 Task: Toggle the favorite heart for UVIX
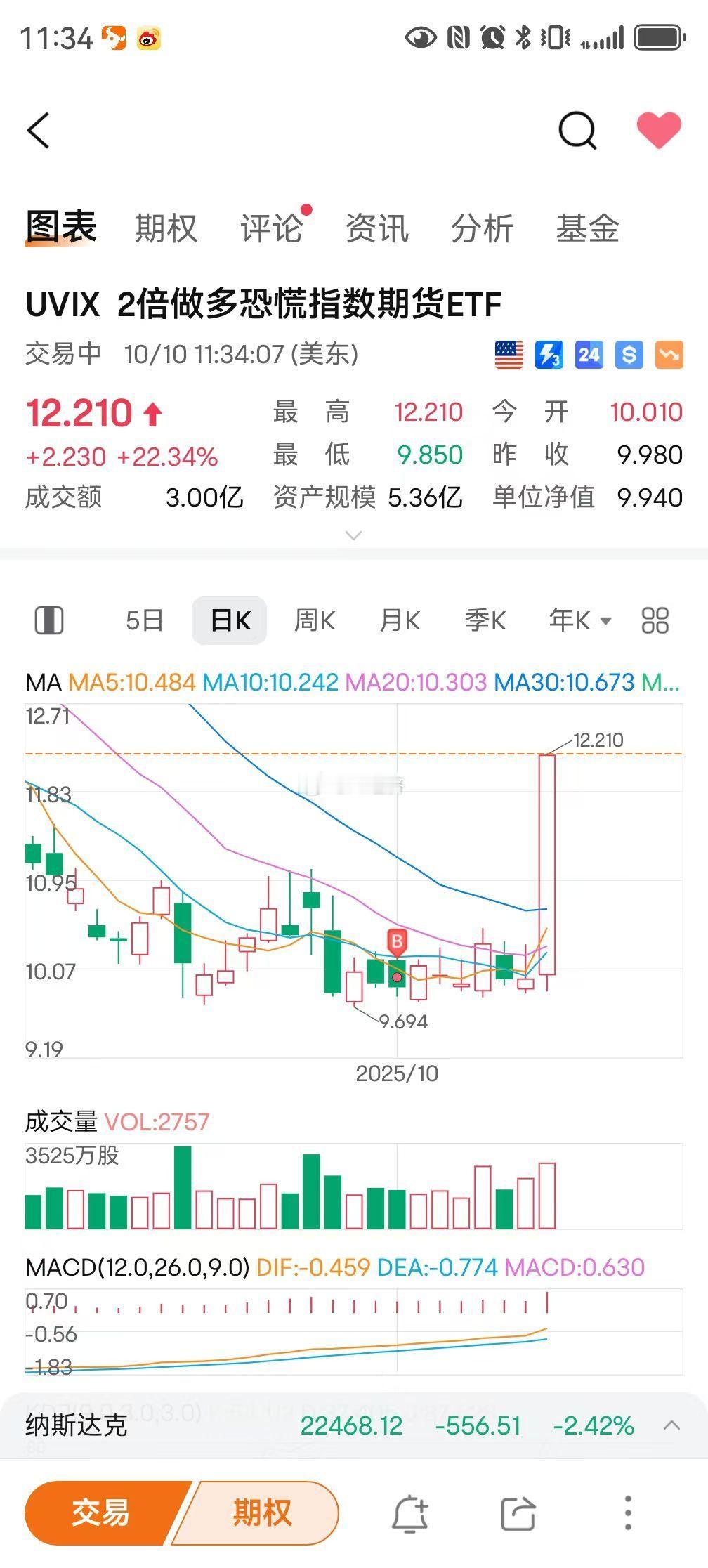[x=658, y=130]
